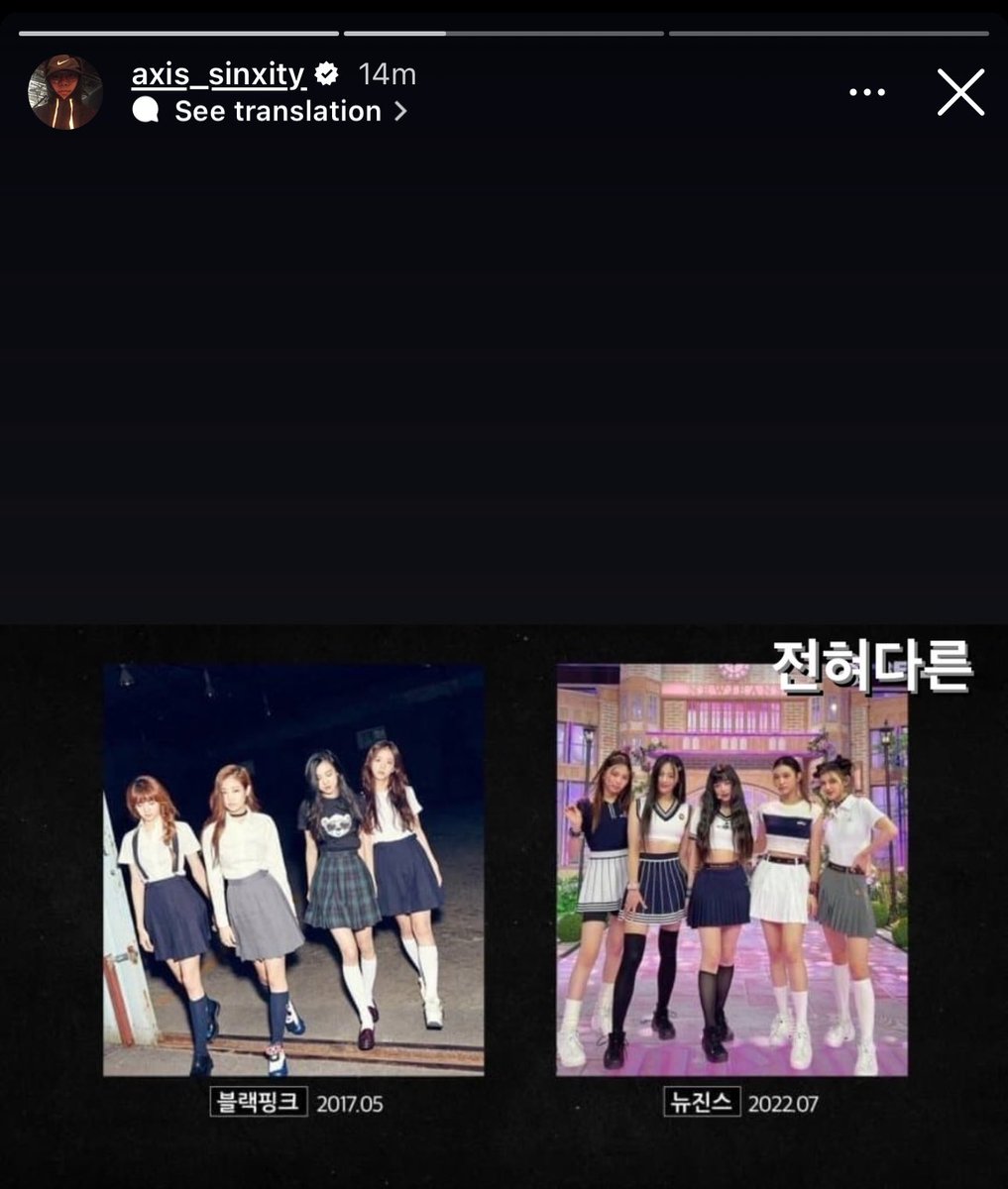Tap the axis_sinxity username

[218, 74]
